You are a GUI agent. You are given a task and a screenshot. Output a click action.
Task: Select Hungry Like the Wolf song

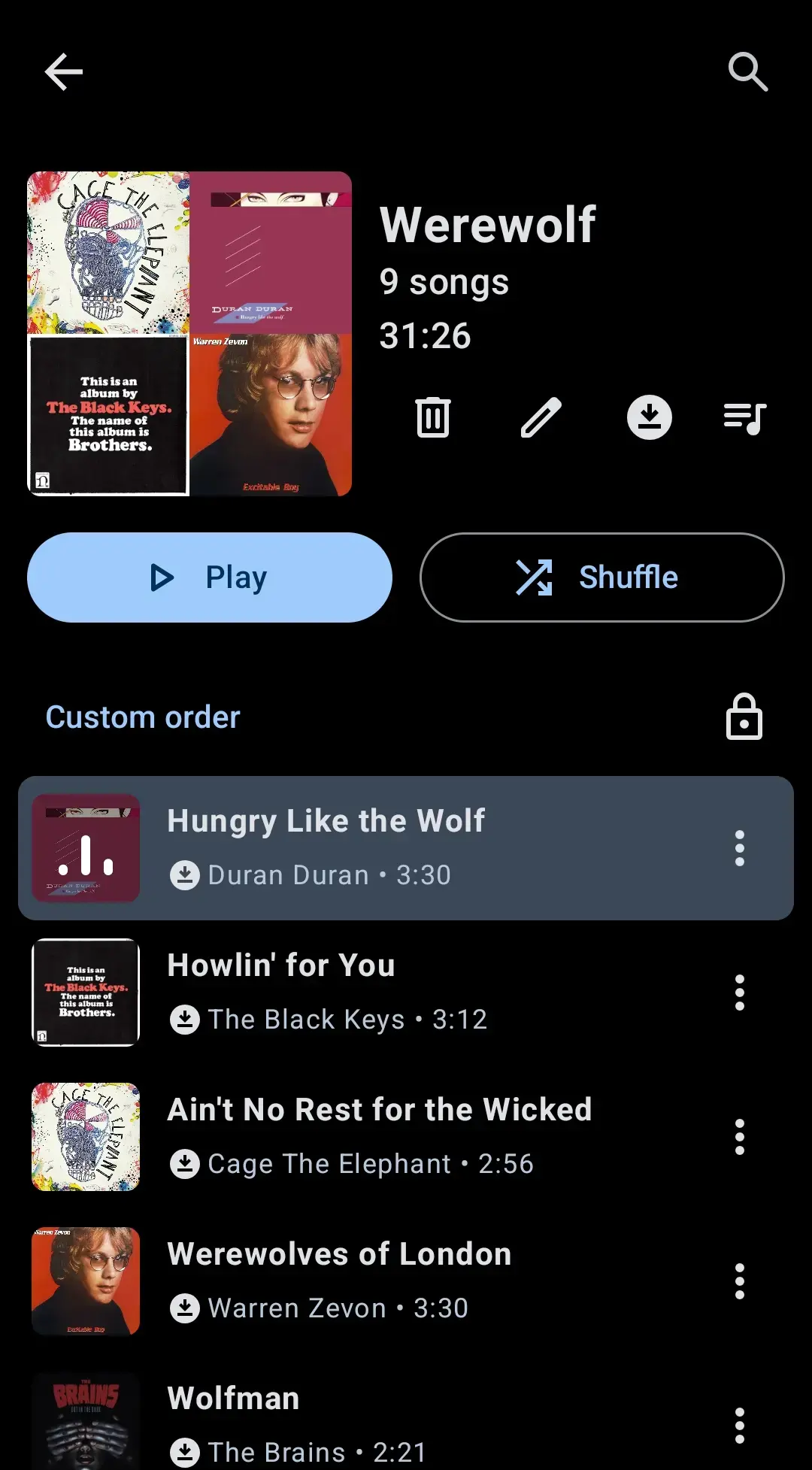pos(376,848)
